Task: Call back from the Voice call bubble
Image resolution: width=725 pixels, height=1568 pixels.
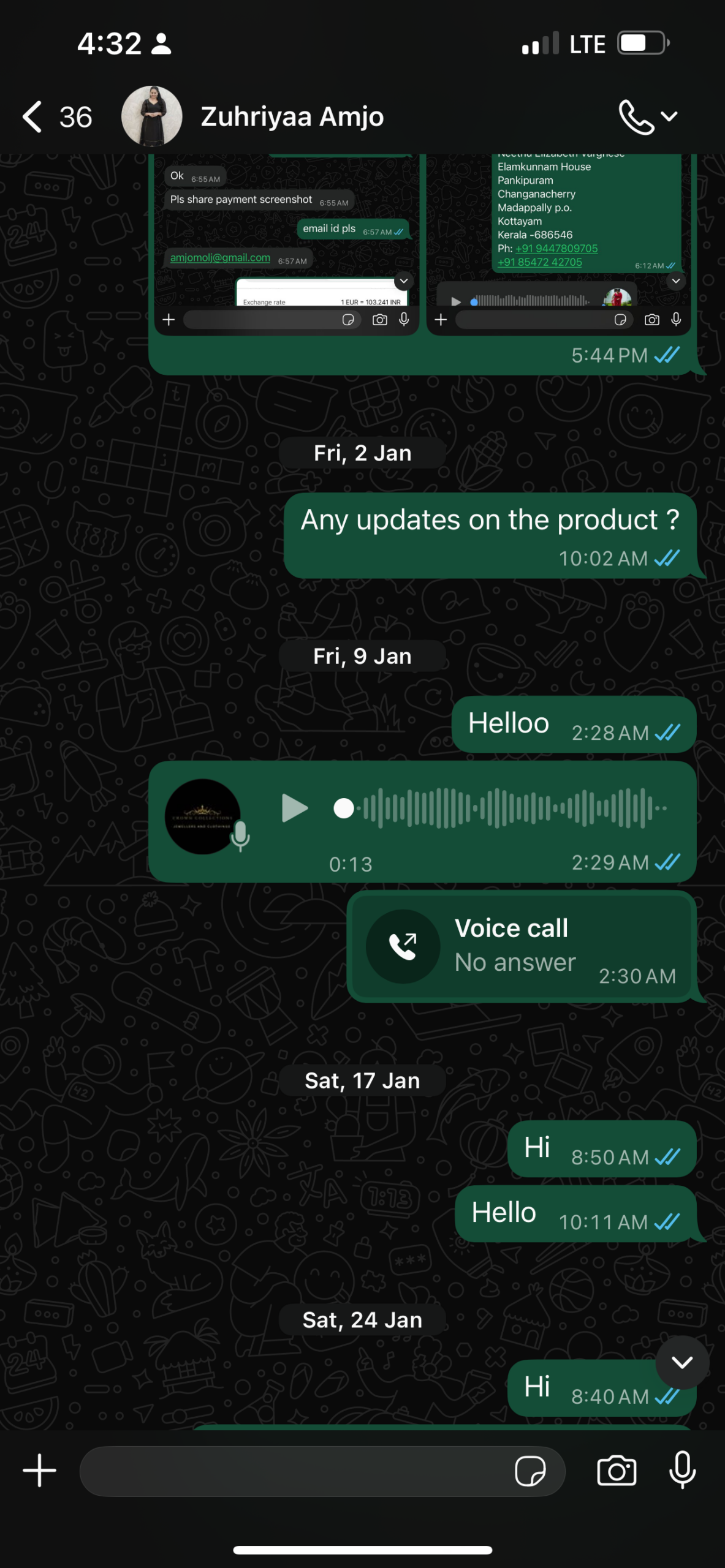Action: click(x=403, y=946)
